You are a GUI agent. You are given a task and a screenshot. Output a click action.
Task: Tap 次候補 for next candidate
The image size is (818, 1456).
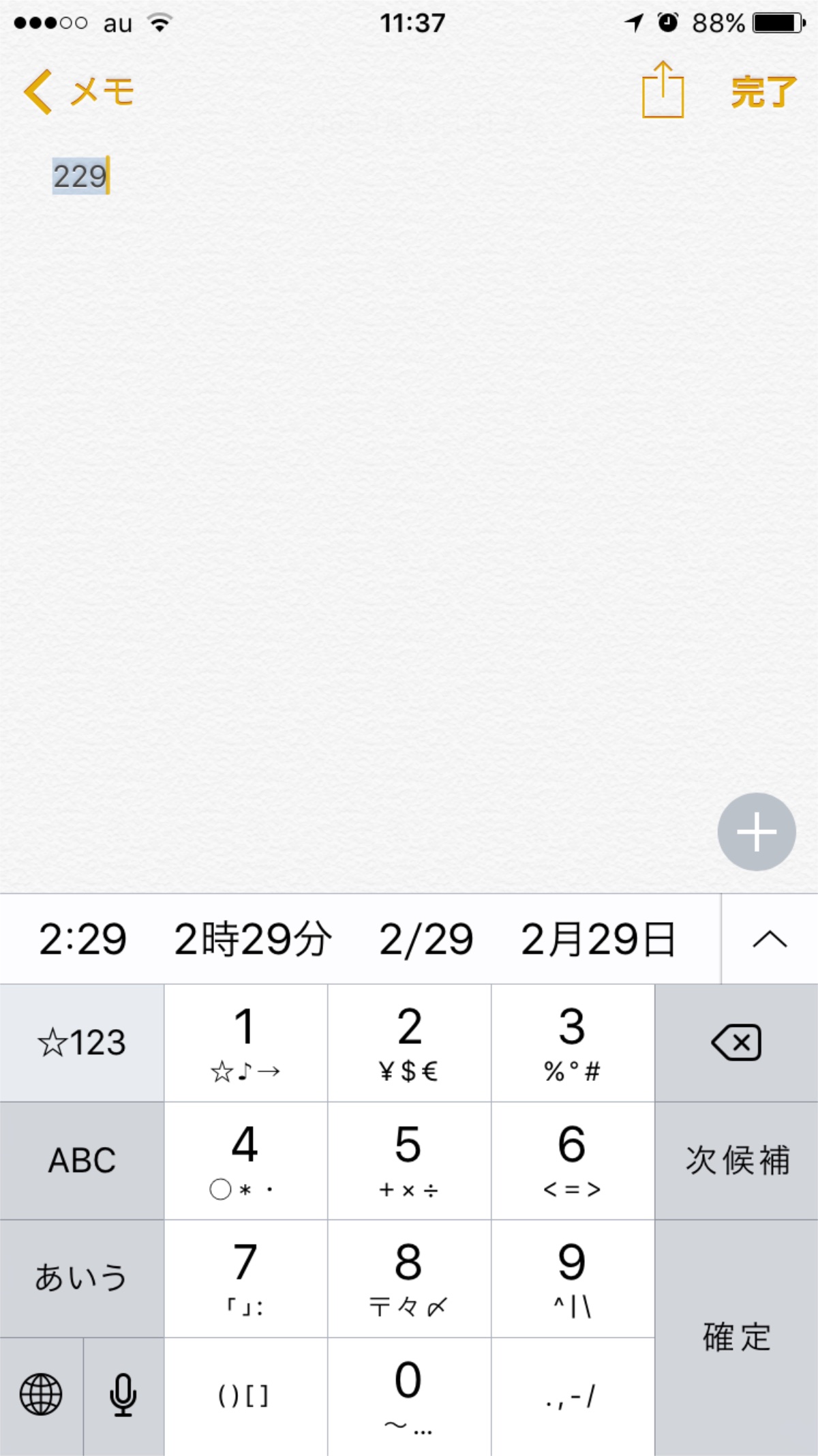736,1161
